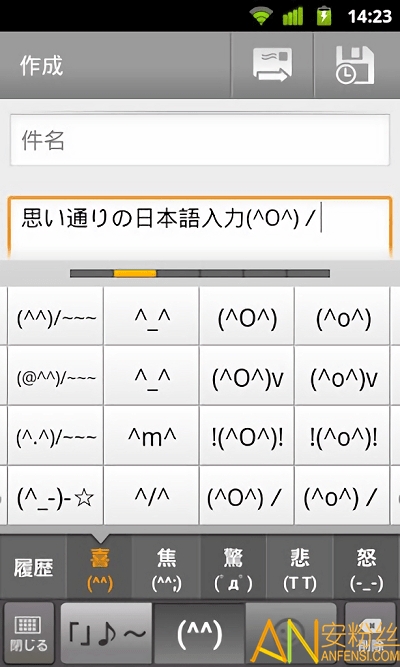Switch to the 「」♪～ symbols panel
This screenshot has width=400, height=667.
pyautogui.click(x=106, y=633)
